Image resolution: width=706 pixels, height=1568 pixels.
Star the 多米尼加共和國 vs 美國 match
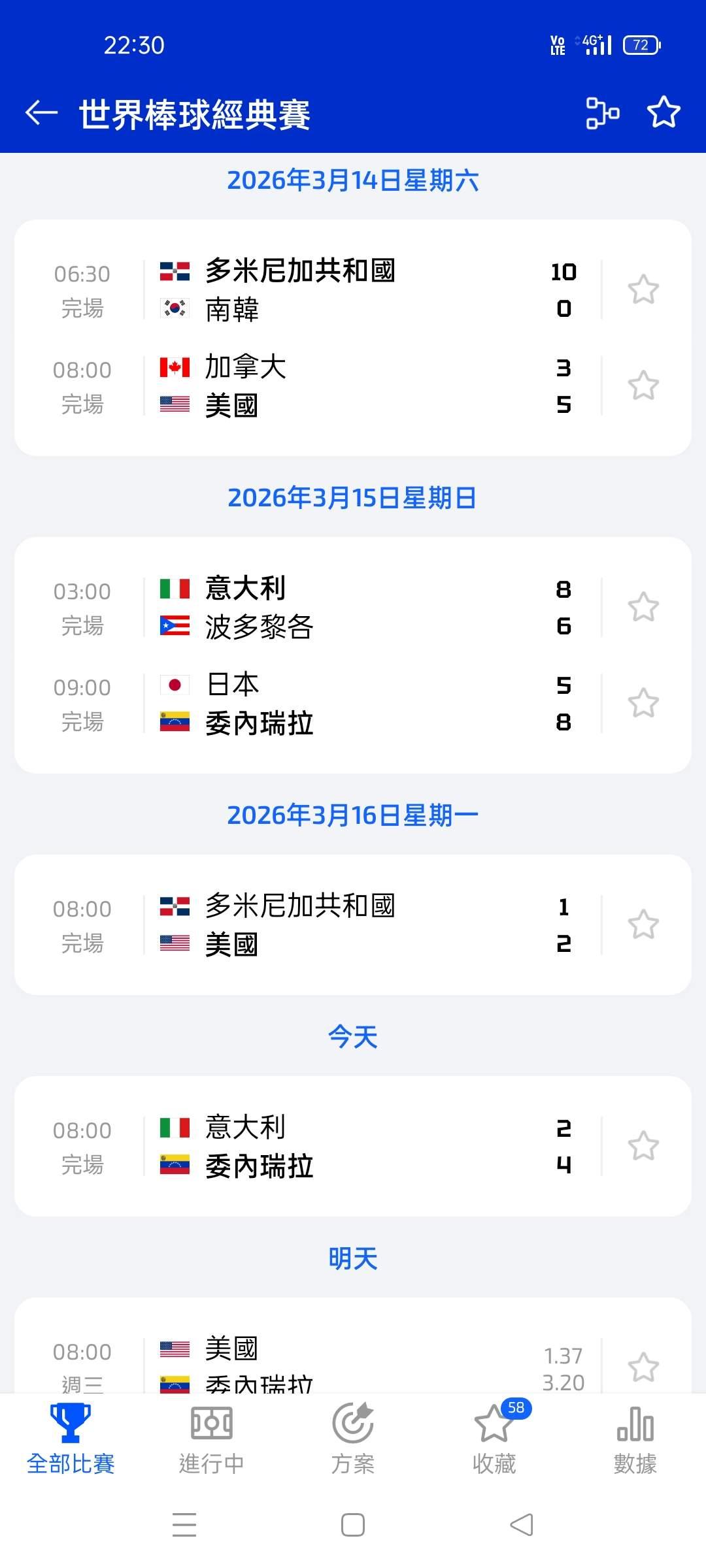pos(643,924)
